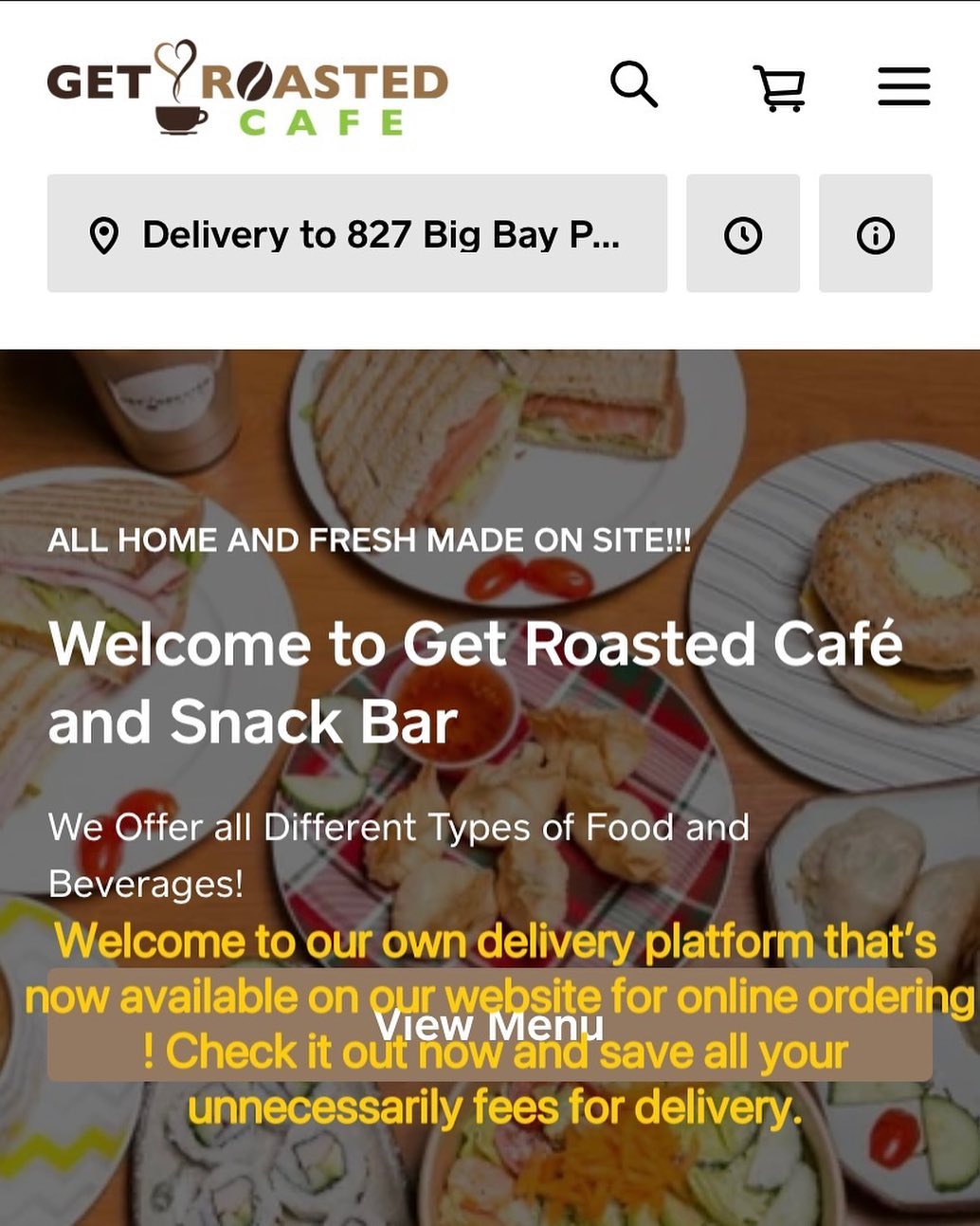Screen dimensions: 980x1226
Task: Open the shopping cart
Action: pyautogui.click(x=779, y=88)
